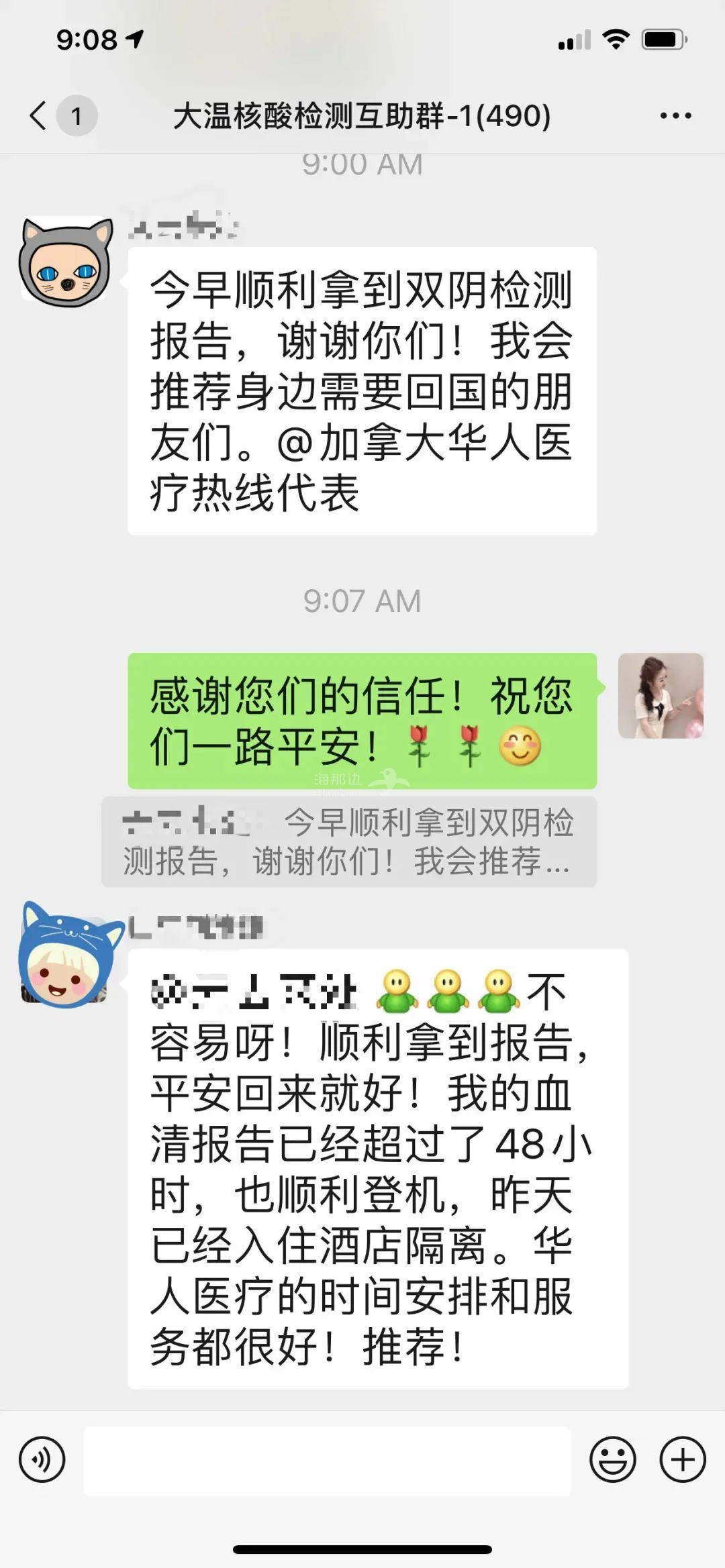Open the plus attachments menu

(x=683, y=1459)
